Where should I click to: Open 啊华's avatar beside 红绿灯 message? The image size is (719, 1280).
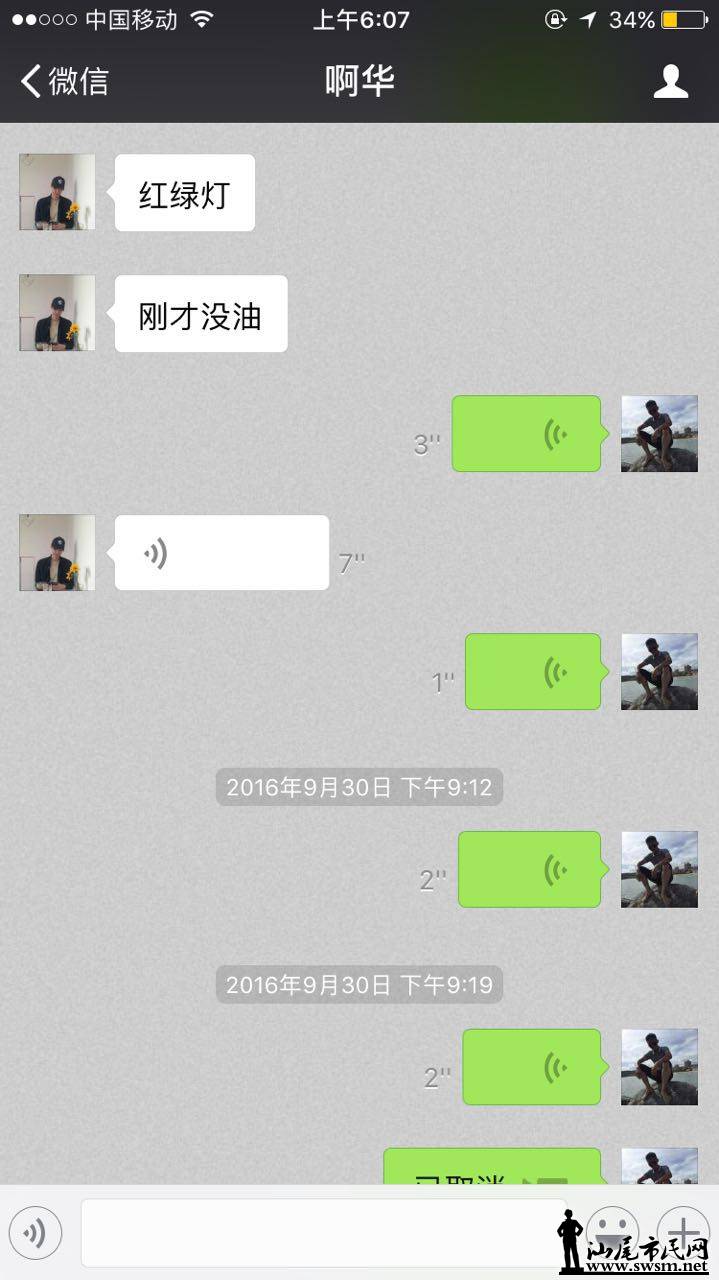click(x=57, y=192)
